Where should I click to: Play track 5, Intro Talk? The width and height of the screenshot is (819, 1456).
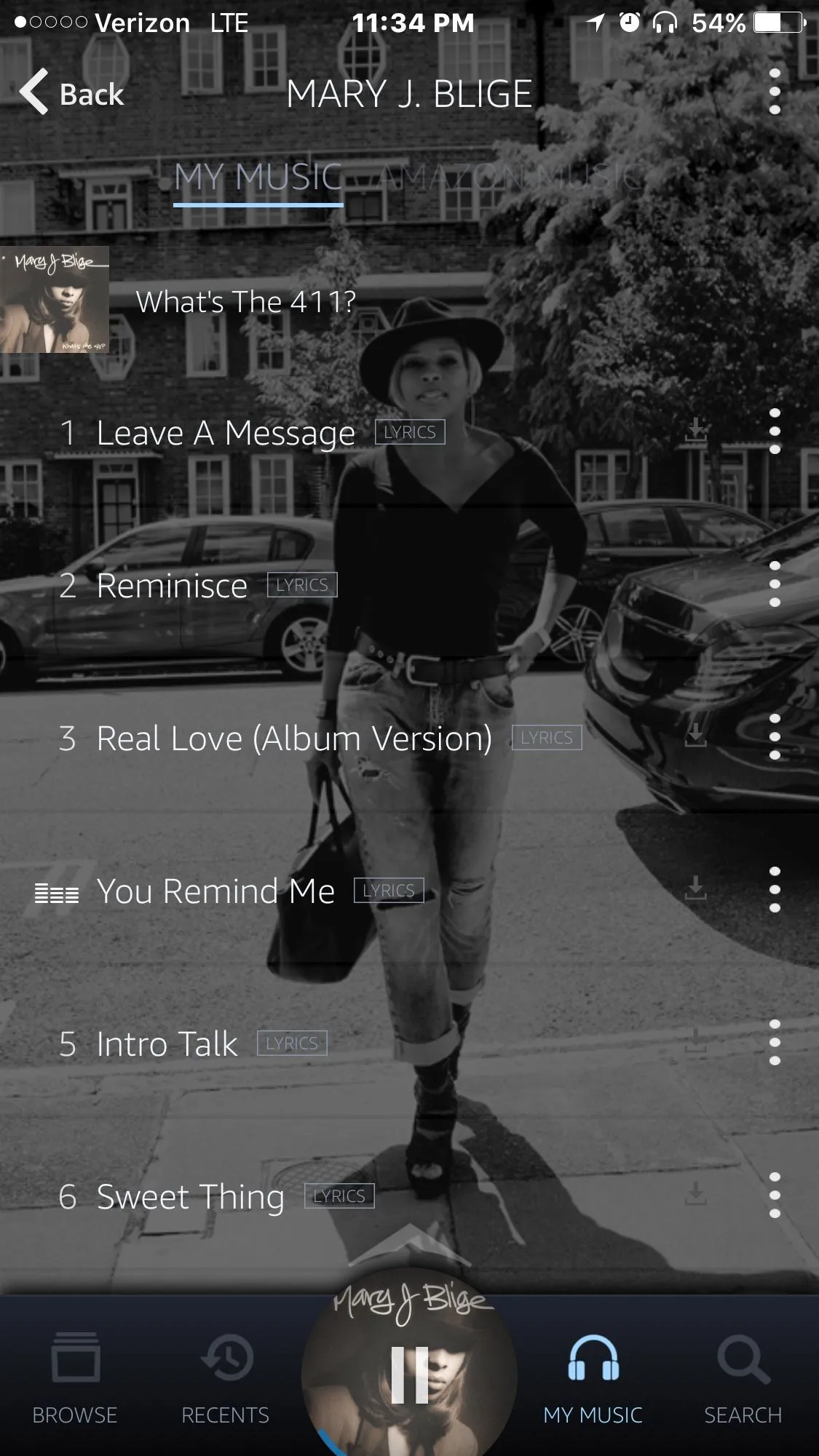(x=167, y=1045)
